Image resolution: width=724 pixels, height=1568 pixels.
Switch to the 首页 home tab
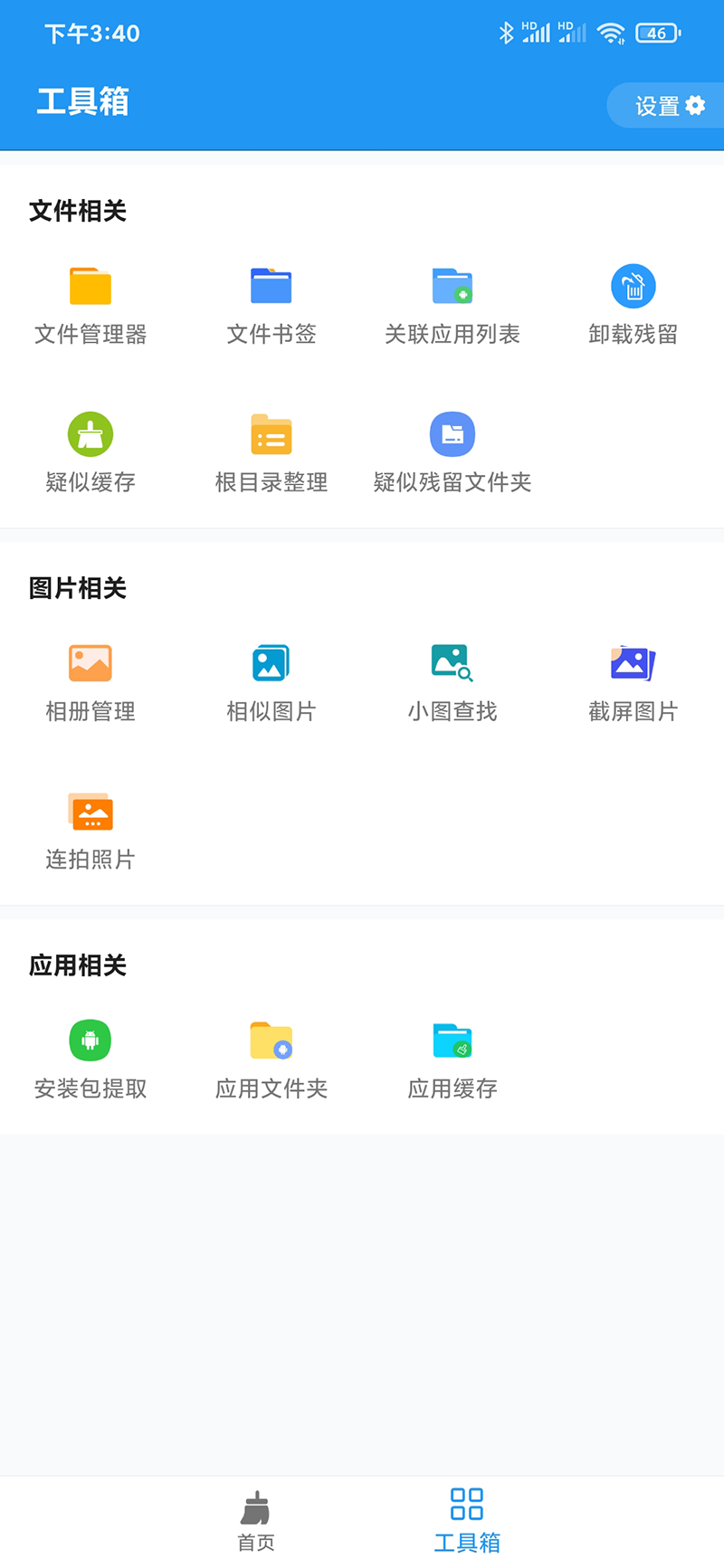(x=256, y=1521)
